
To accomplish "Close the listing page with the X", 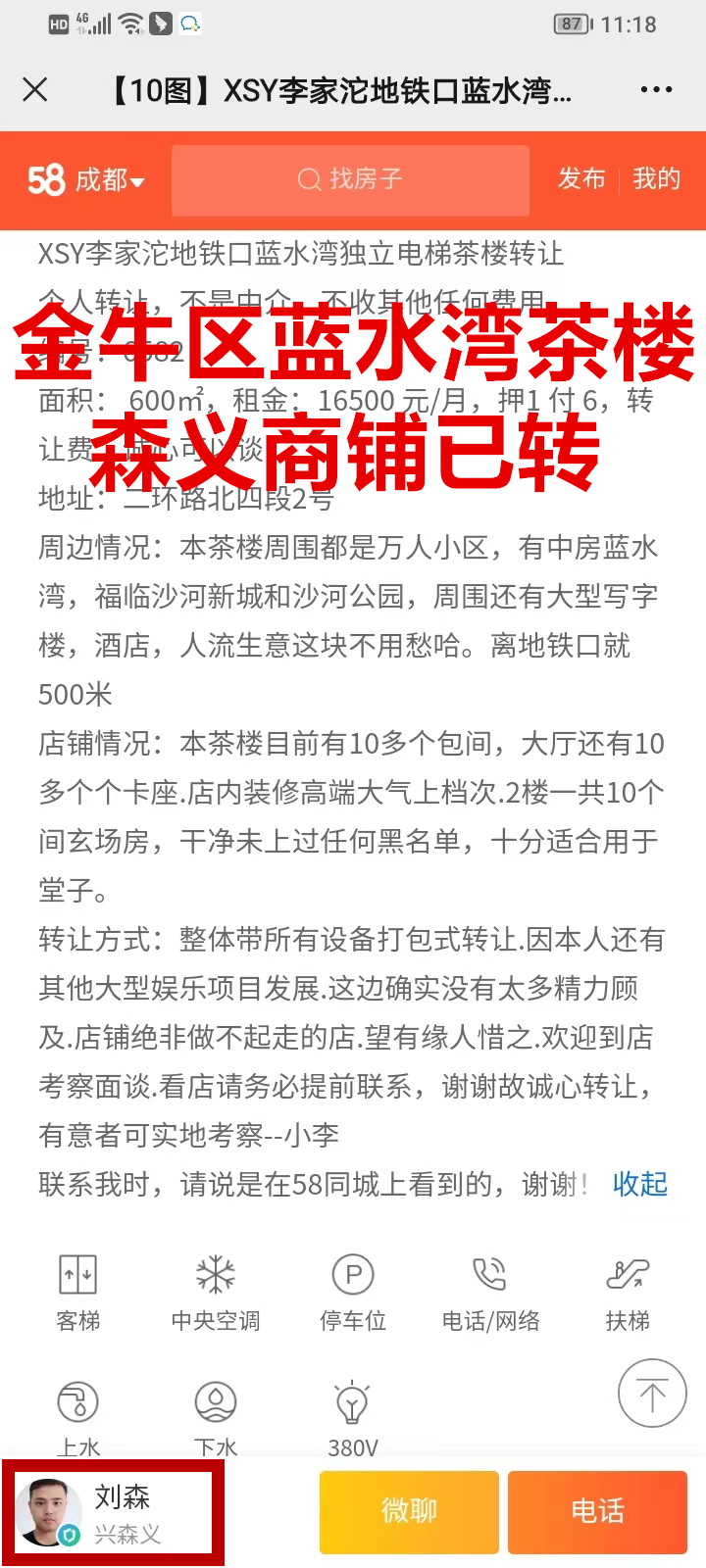I will coord(35,90).
